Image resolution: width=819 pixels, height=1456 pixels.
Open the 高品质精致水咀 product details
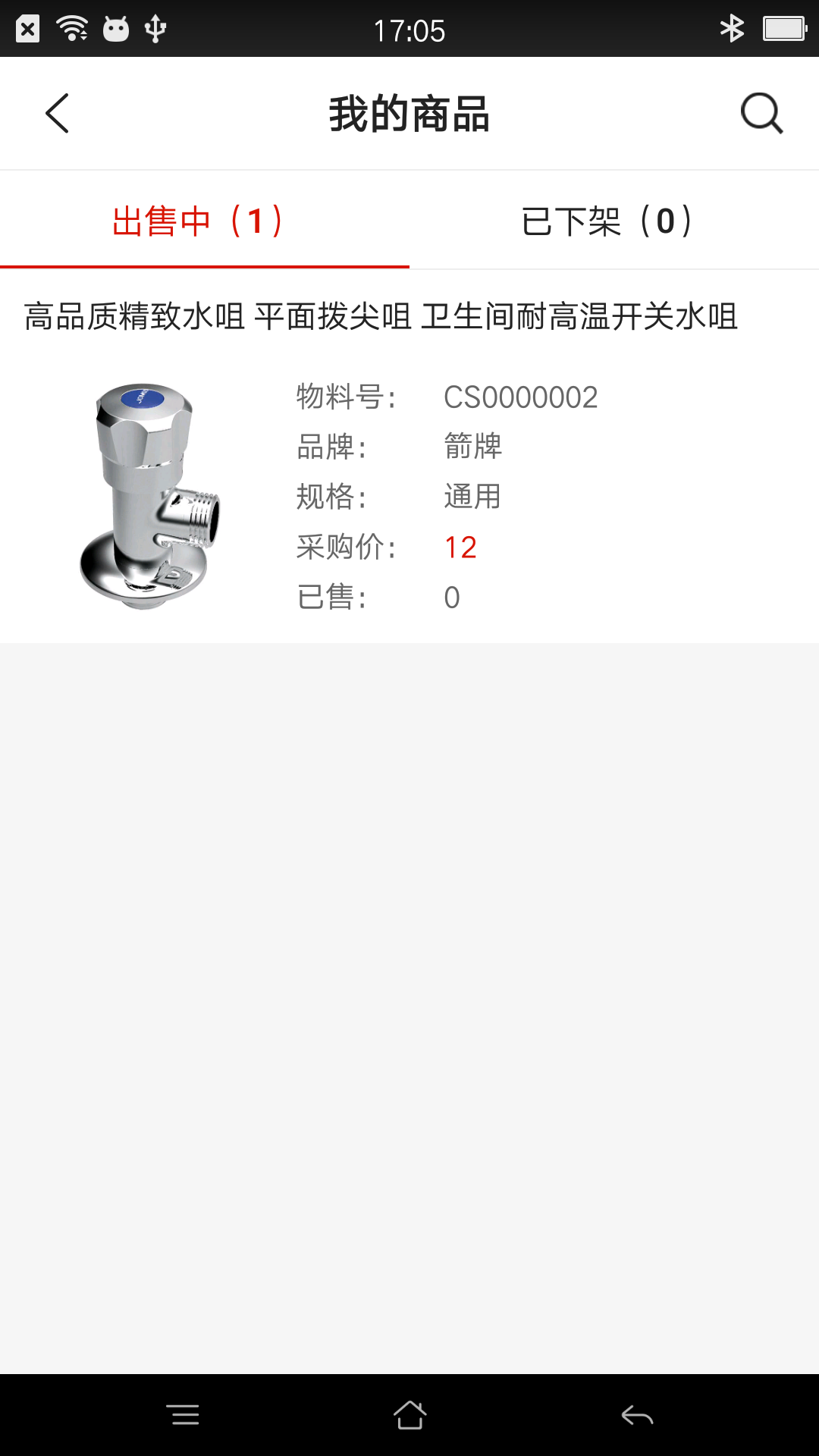pos(379,318)
